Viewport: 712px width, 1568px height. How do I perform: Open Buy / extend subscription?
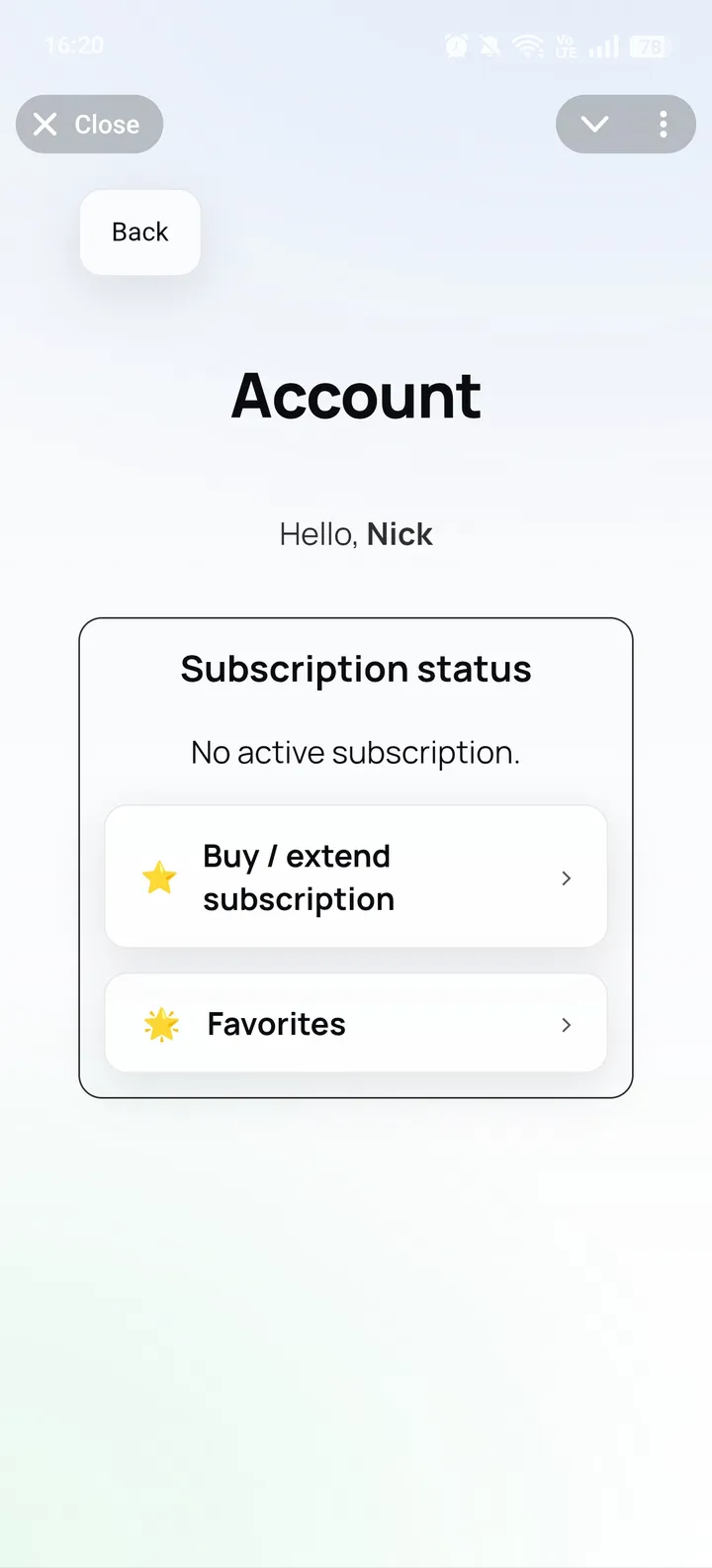(x=356, y=876)
